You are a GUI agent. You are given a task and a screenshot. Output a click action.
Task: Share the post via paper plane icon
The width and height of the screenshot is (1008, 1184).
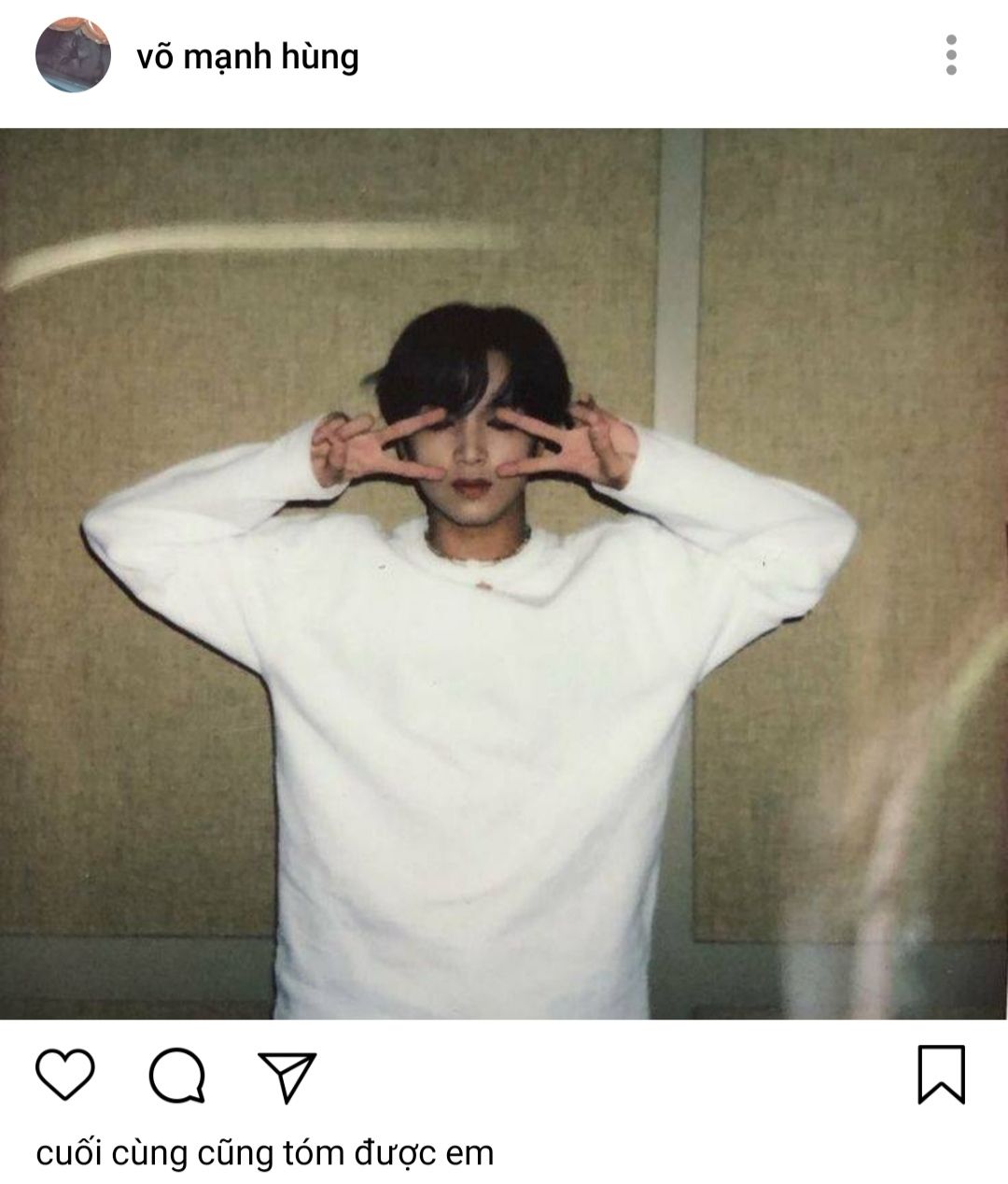(287, 1076)
